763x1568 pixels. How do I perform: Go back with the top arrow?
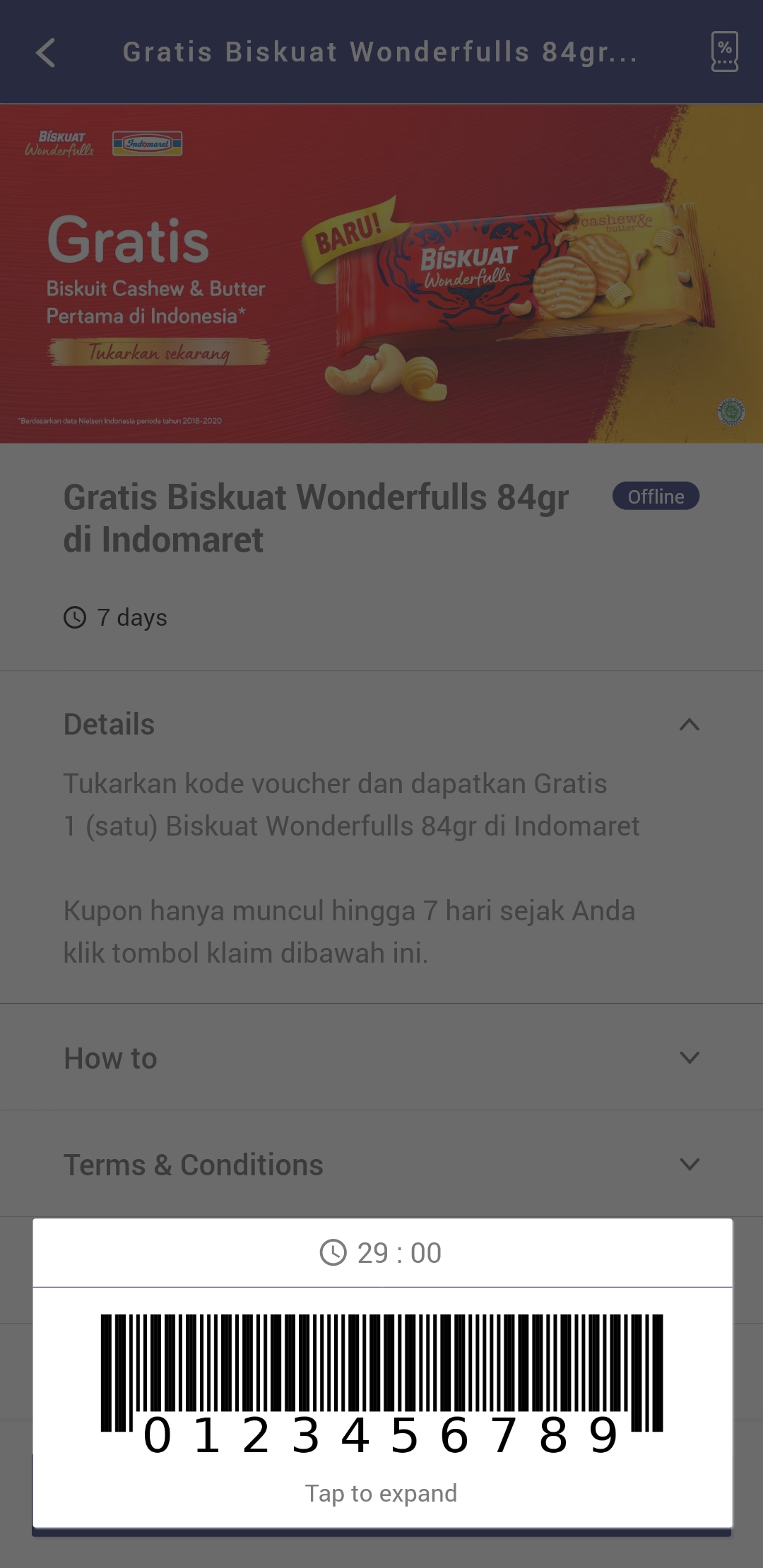point(46,53)
